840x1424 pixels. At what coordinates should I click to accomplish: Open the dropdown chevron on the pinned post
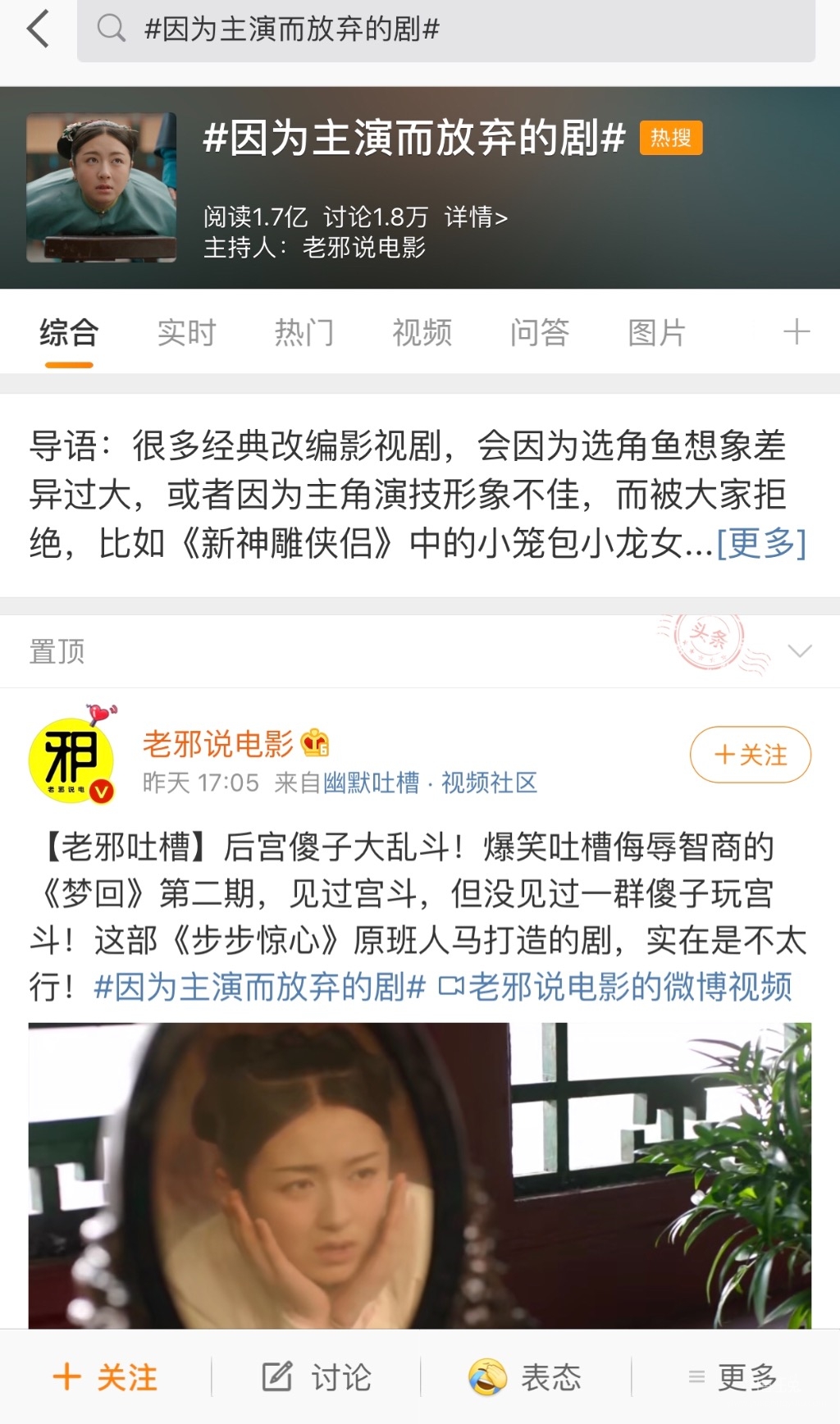pos(799,651)
